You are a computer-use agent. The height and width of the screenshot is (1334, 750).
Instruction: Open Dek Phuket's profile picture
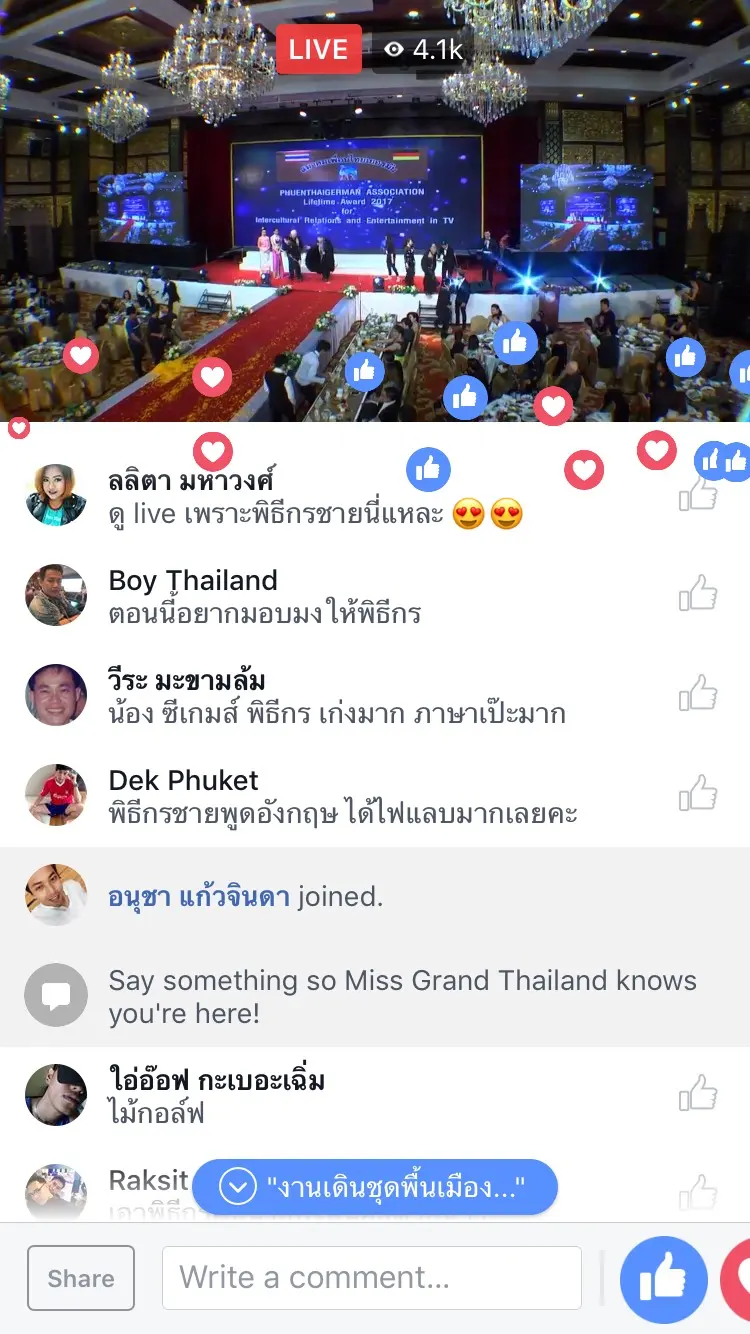point(56,794)
